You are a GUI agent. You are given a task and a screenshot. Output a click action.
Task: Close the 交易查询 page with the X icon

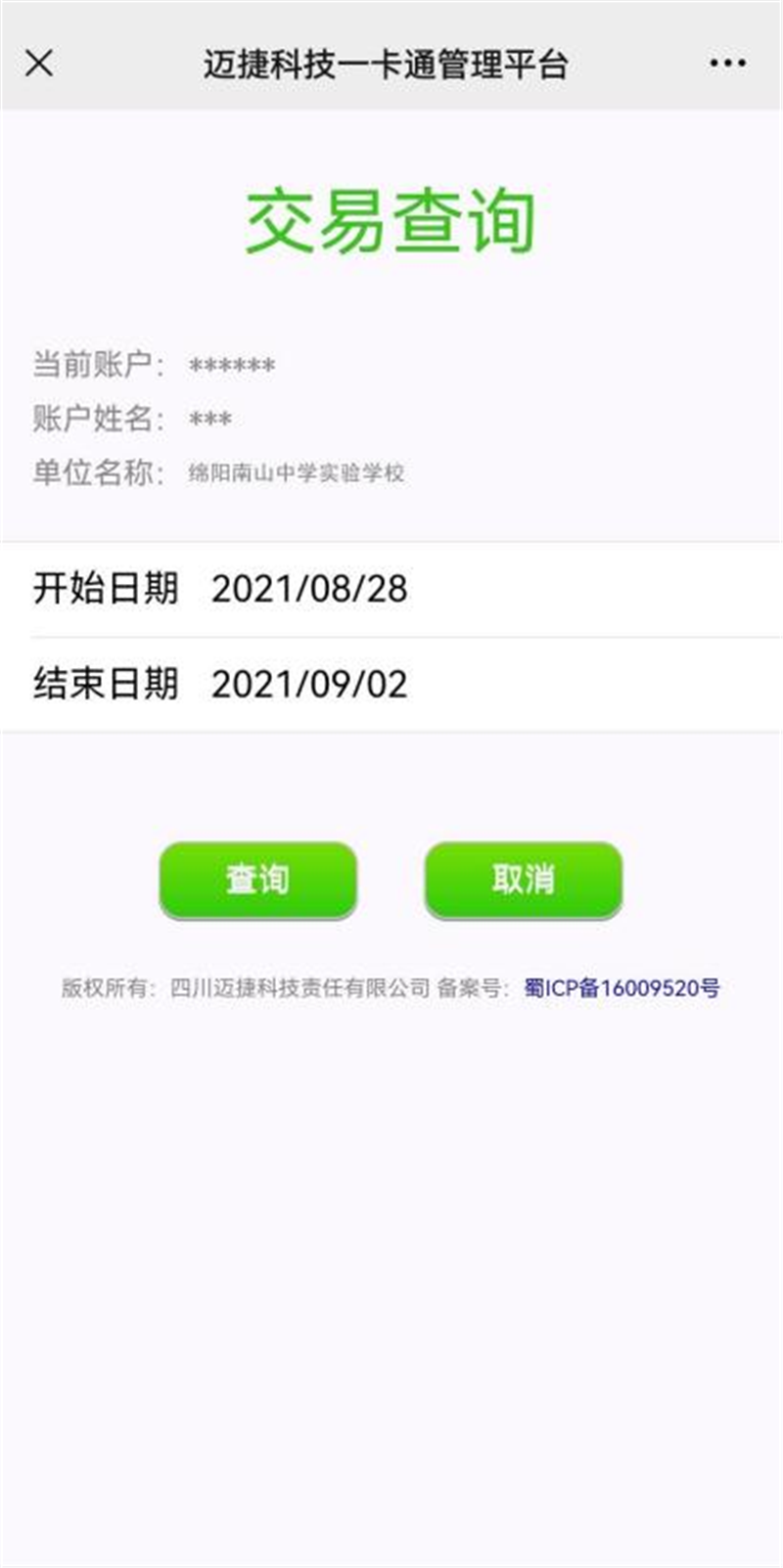[x=39, y=64]
